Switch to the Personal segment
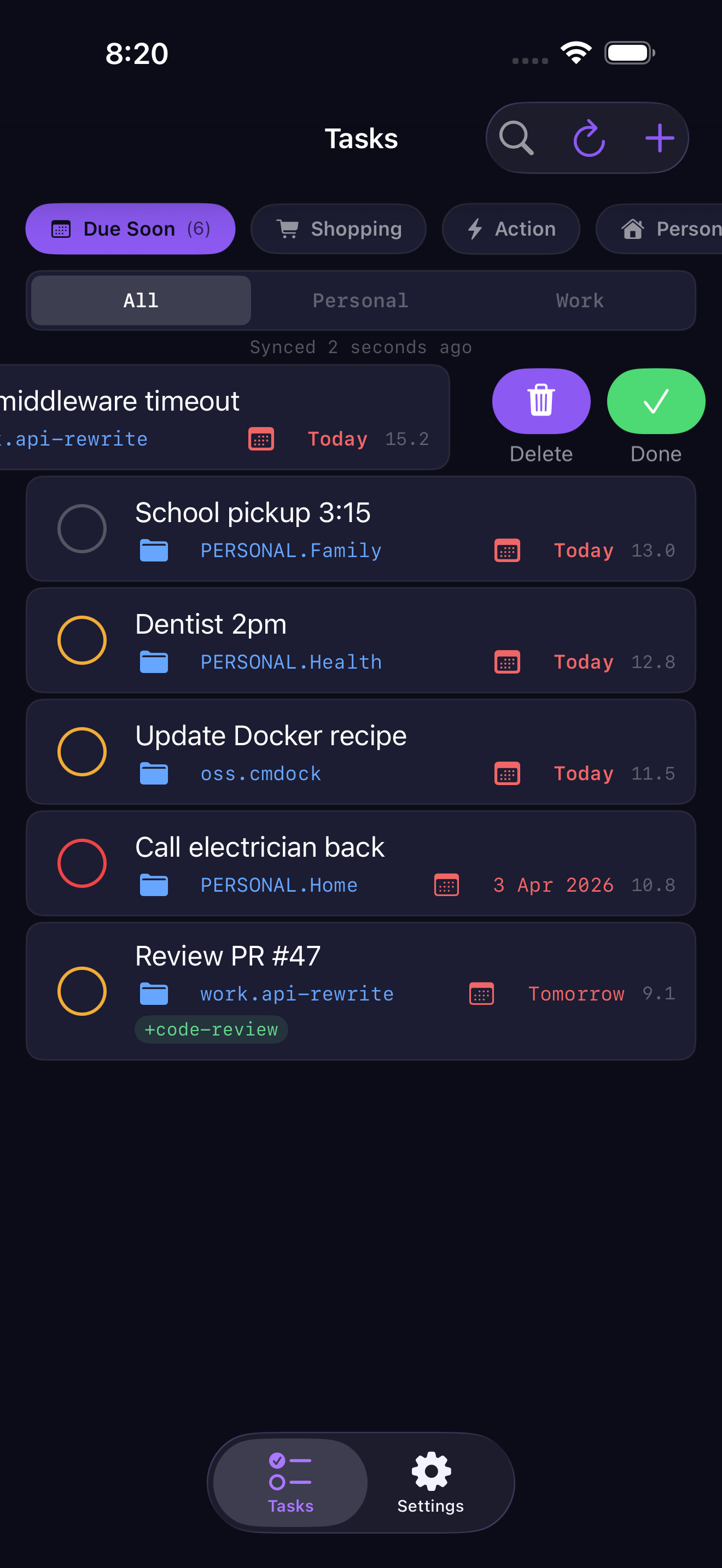 [360, 300]
